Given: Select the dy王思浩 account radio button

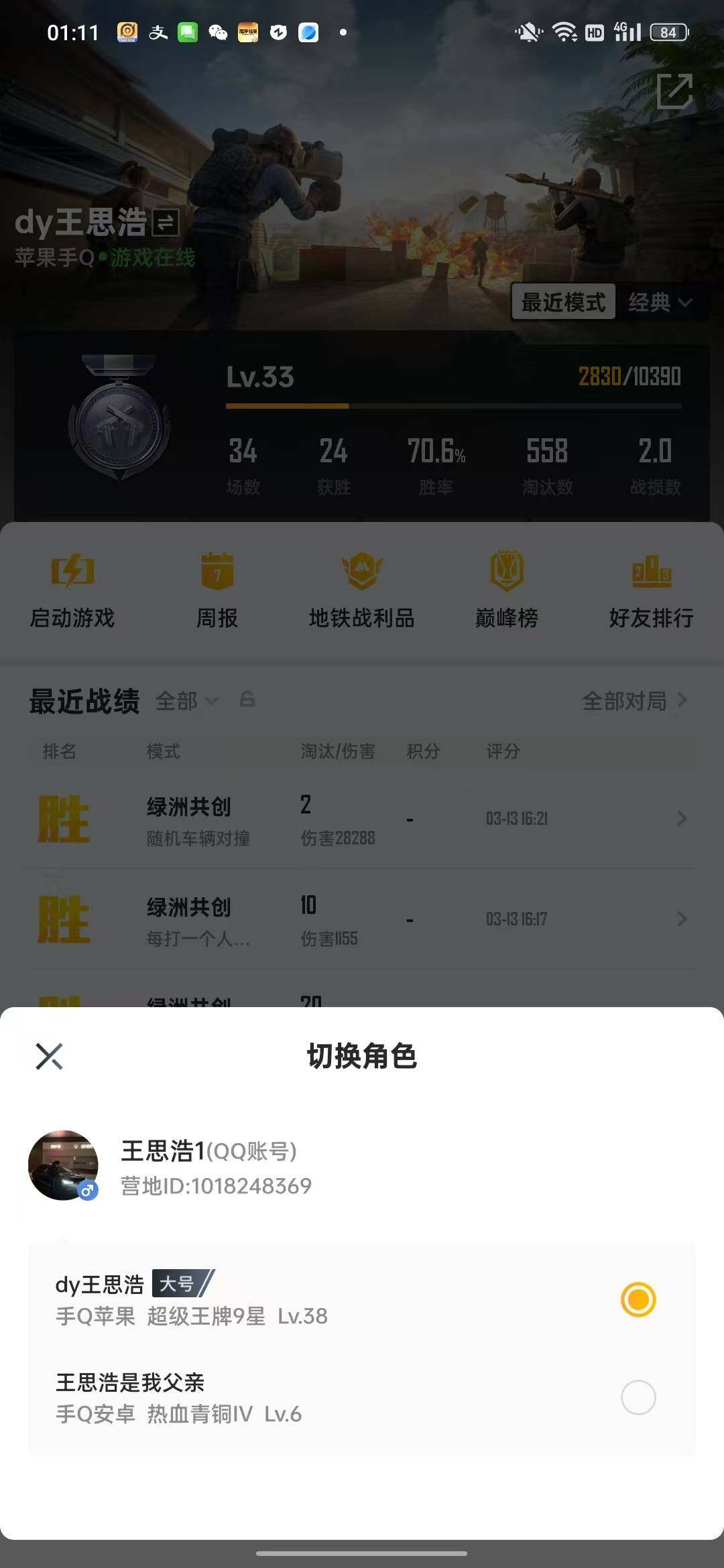Looking at the screenshot, I should [638, 1297].
